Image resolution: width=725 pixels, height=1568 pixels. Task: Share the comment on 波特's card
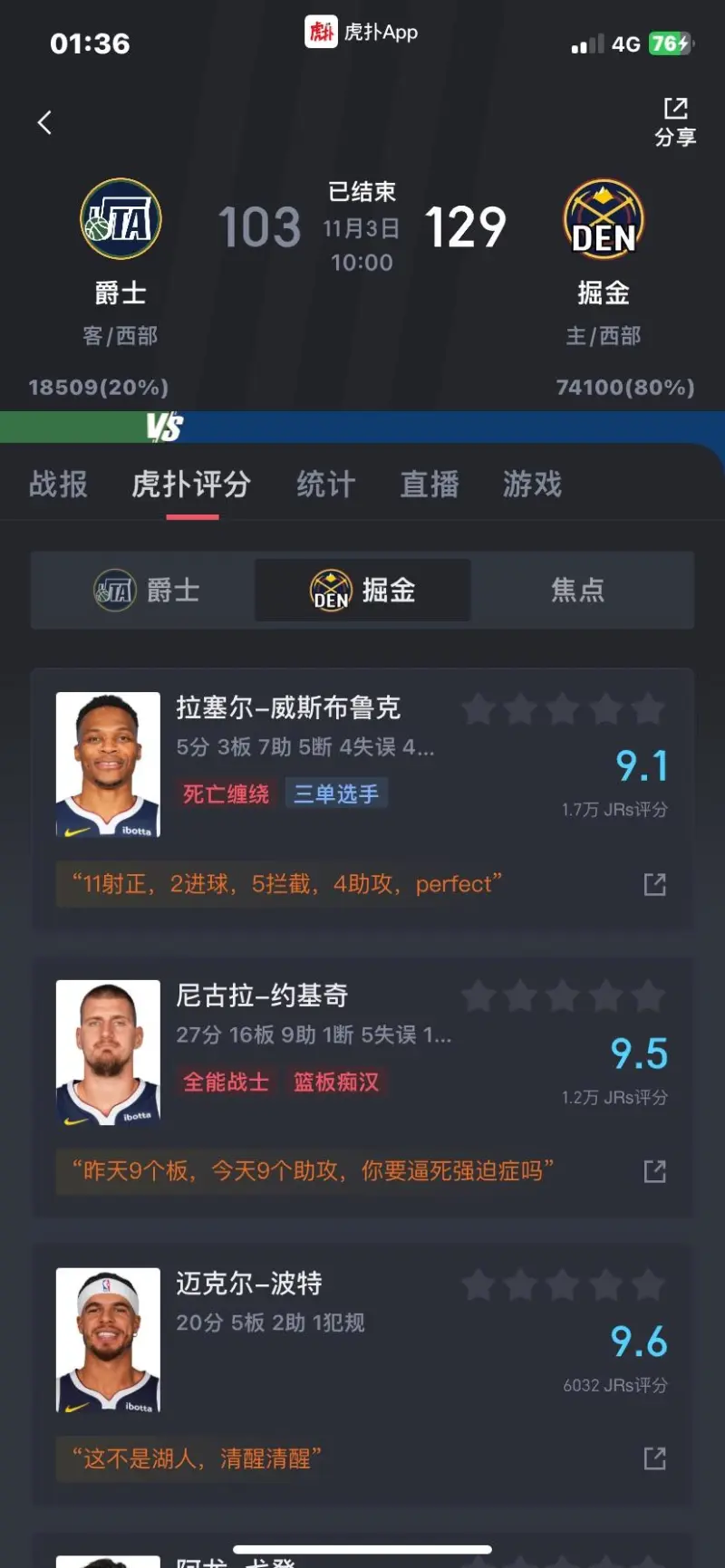[x=654, y=1458]
